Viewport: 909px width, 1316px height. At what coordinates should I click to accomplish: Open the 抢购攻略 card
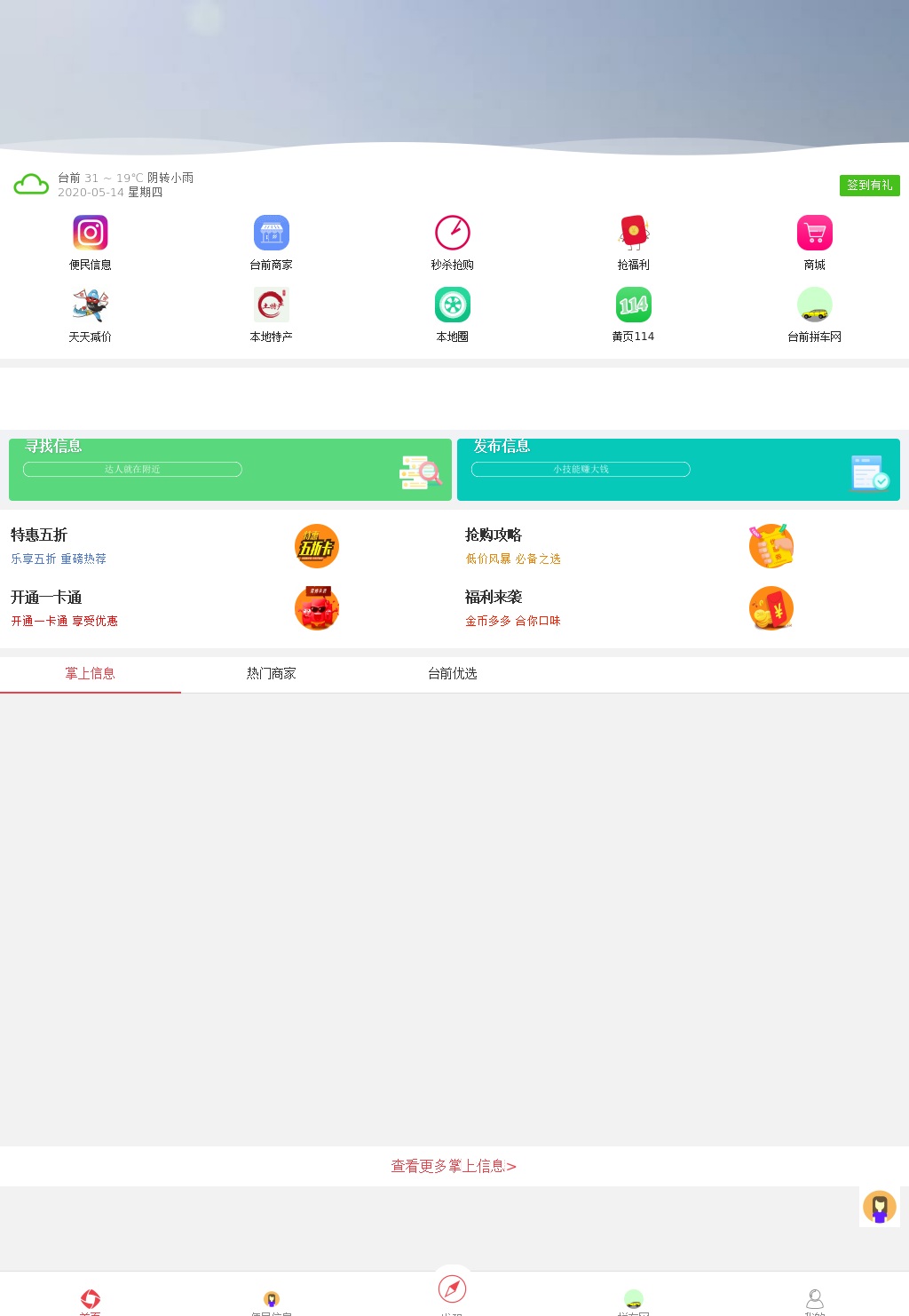[628, 546]
